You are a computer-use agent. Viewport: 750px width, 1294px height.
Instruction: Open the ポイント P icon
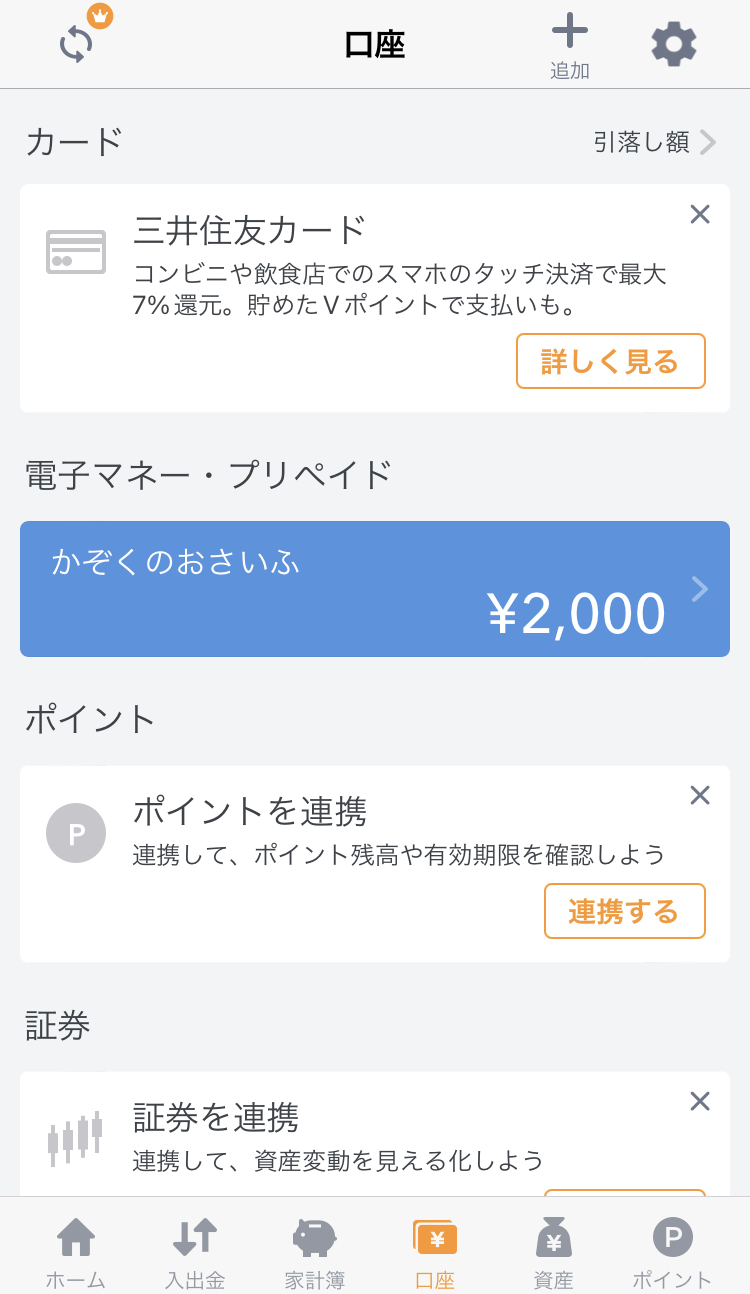click(x=672, y=1238)
